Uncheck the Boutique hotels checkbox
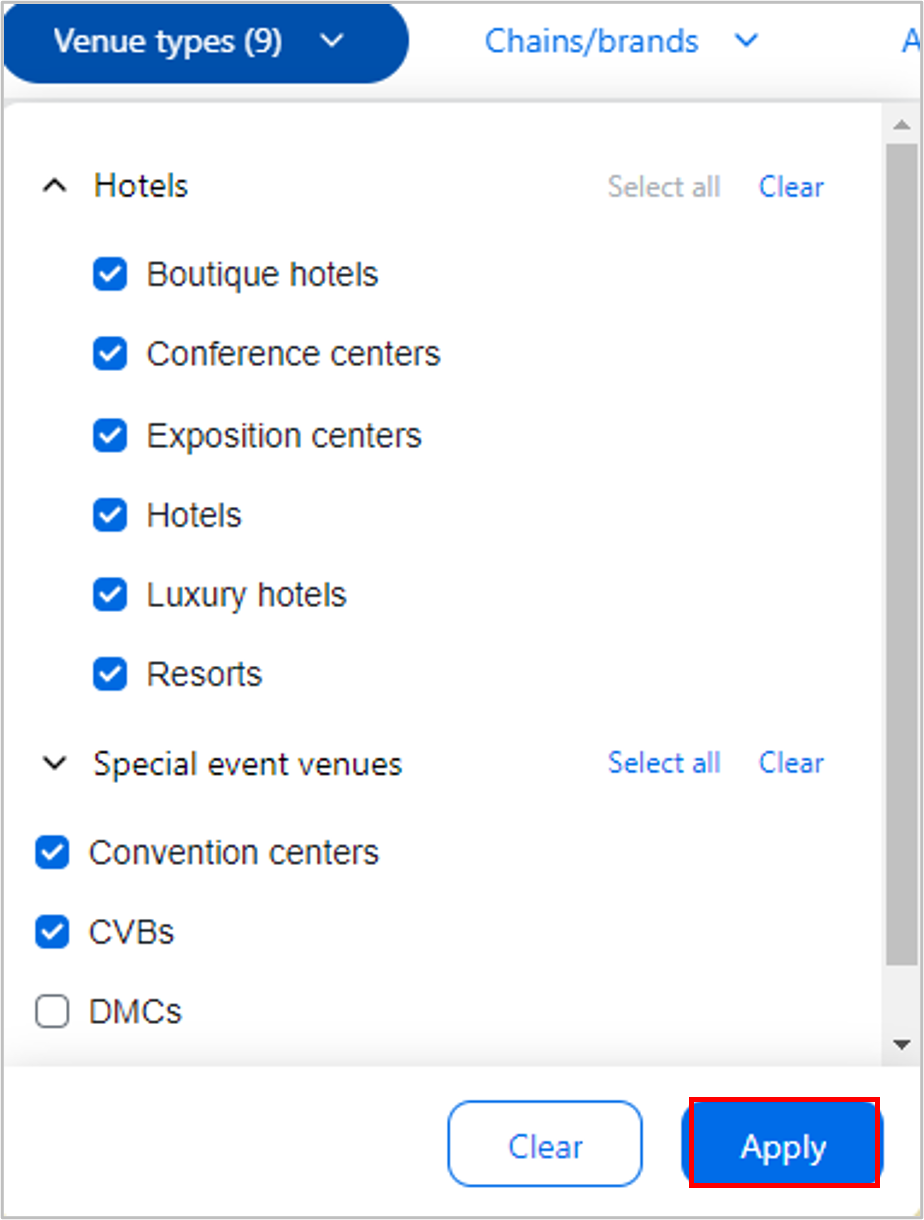 point(109,274)
